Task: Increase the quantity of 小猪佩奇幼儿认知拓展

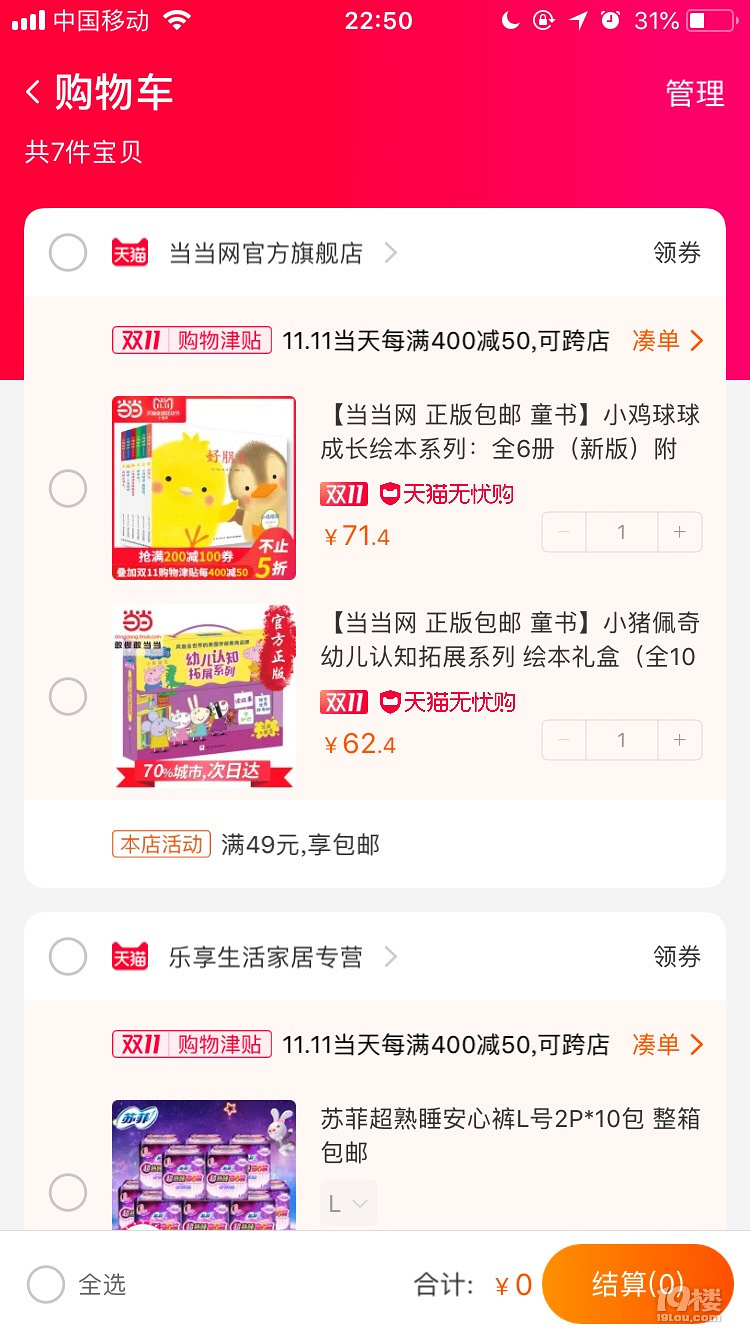Action: click(680, 741)
